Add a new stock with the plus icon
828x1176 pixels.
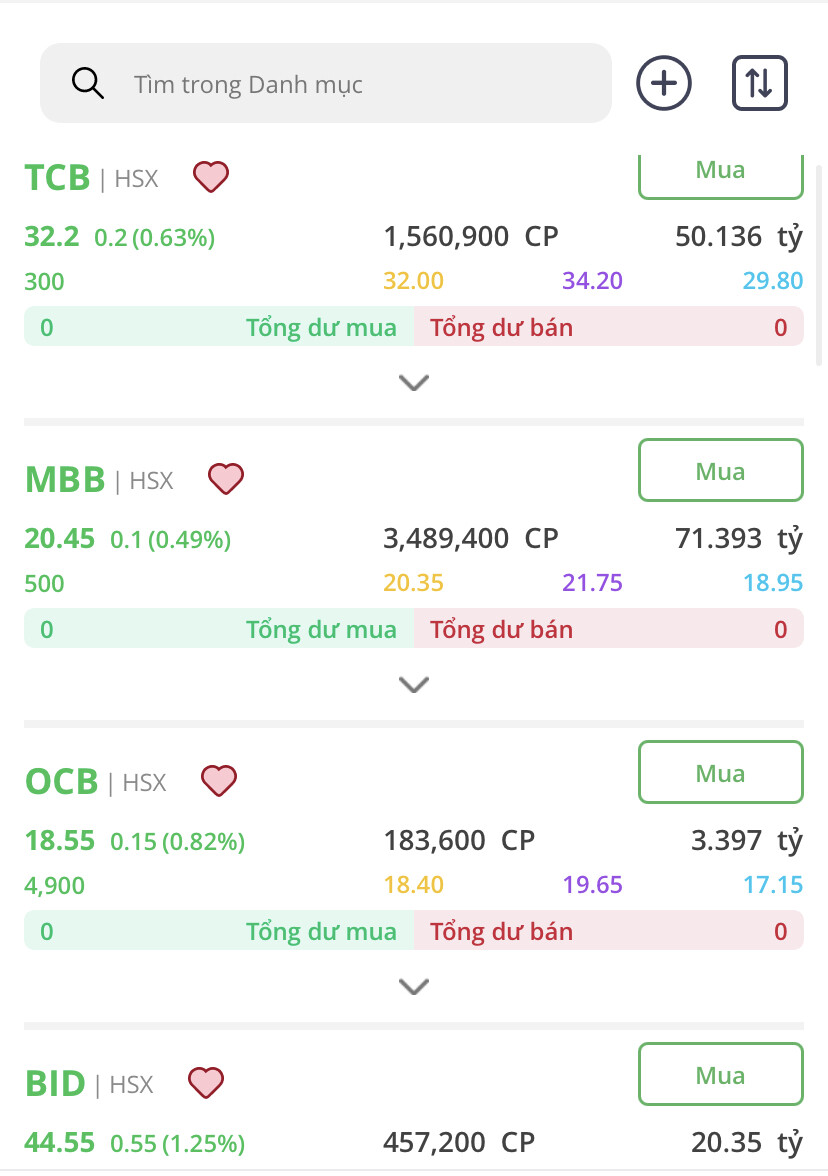664,83
